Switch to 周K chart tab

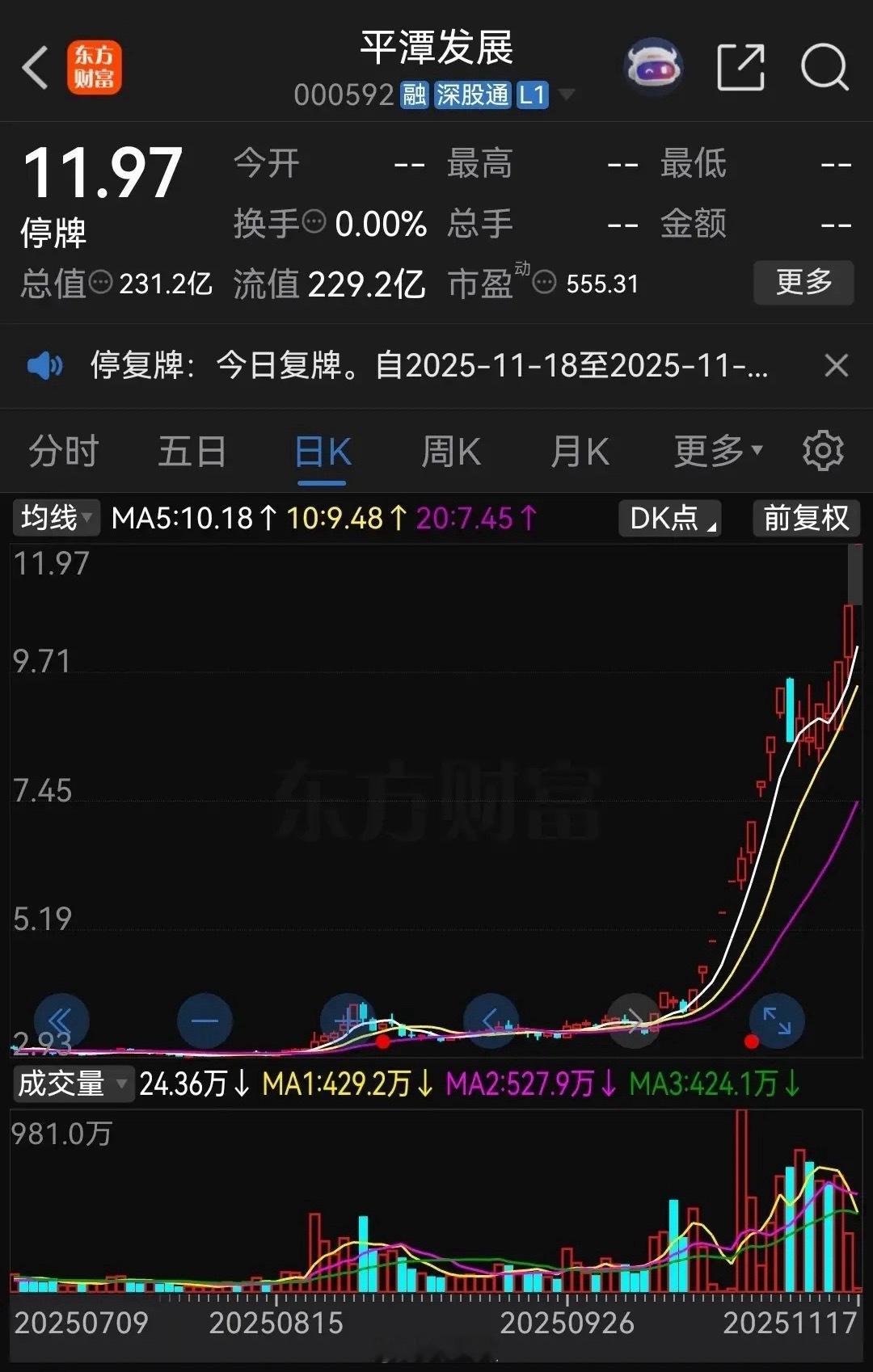(451, 451)
